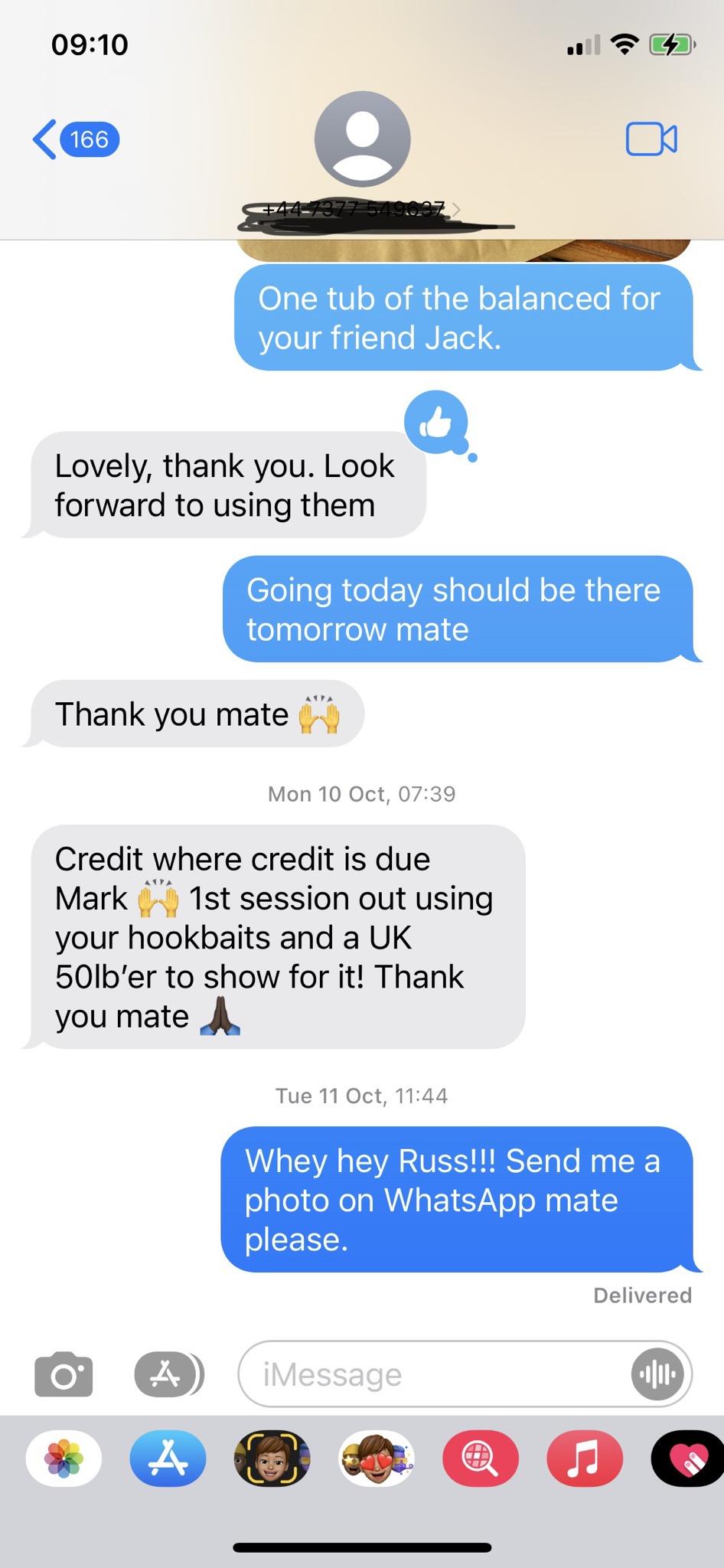Open the Memoji camera effects app
The image size is (724, 1568).
coord(272,1459)
